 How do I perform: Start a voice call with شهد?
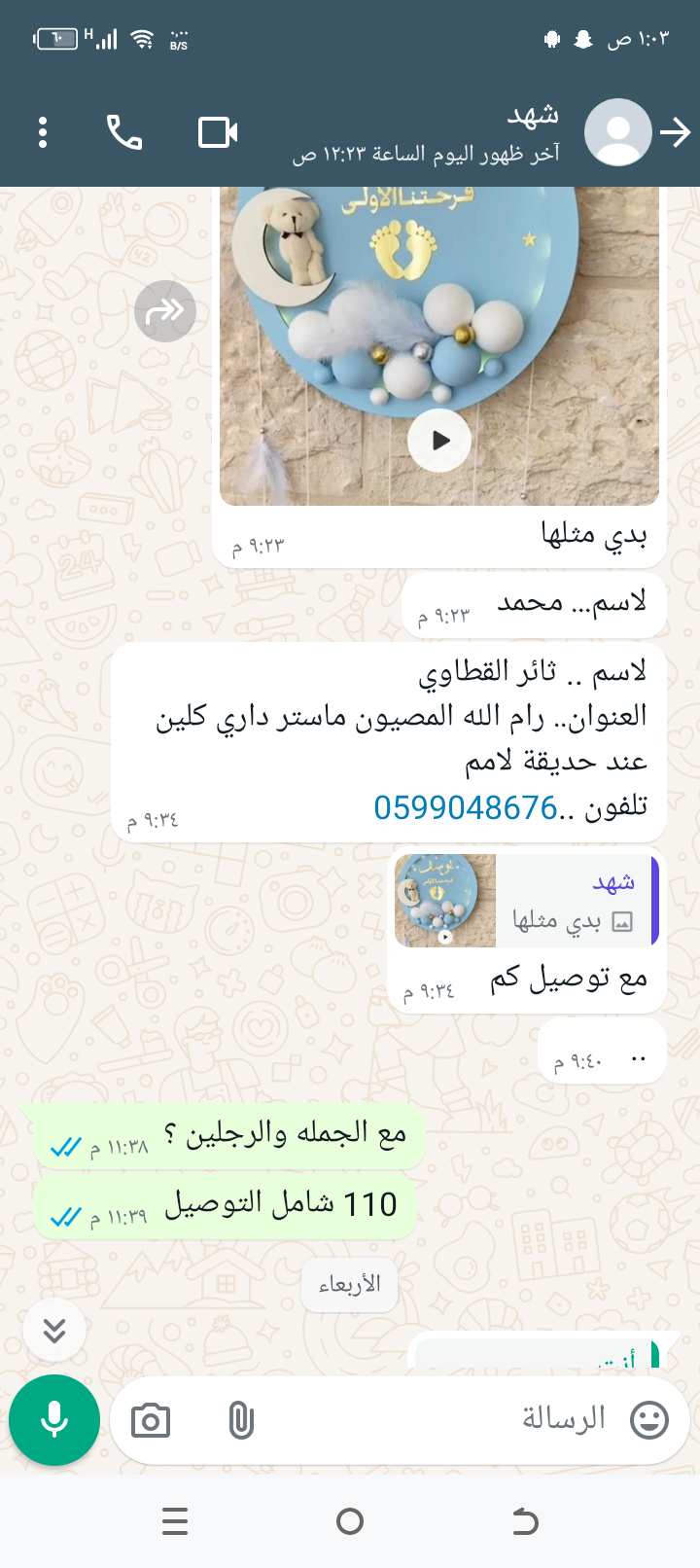[124, 132]
